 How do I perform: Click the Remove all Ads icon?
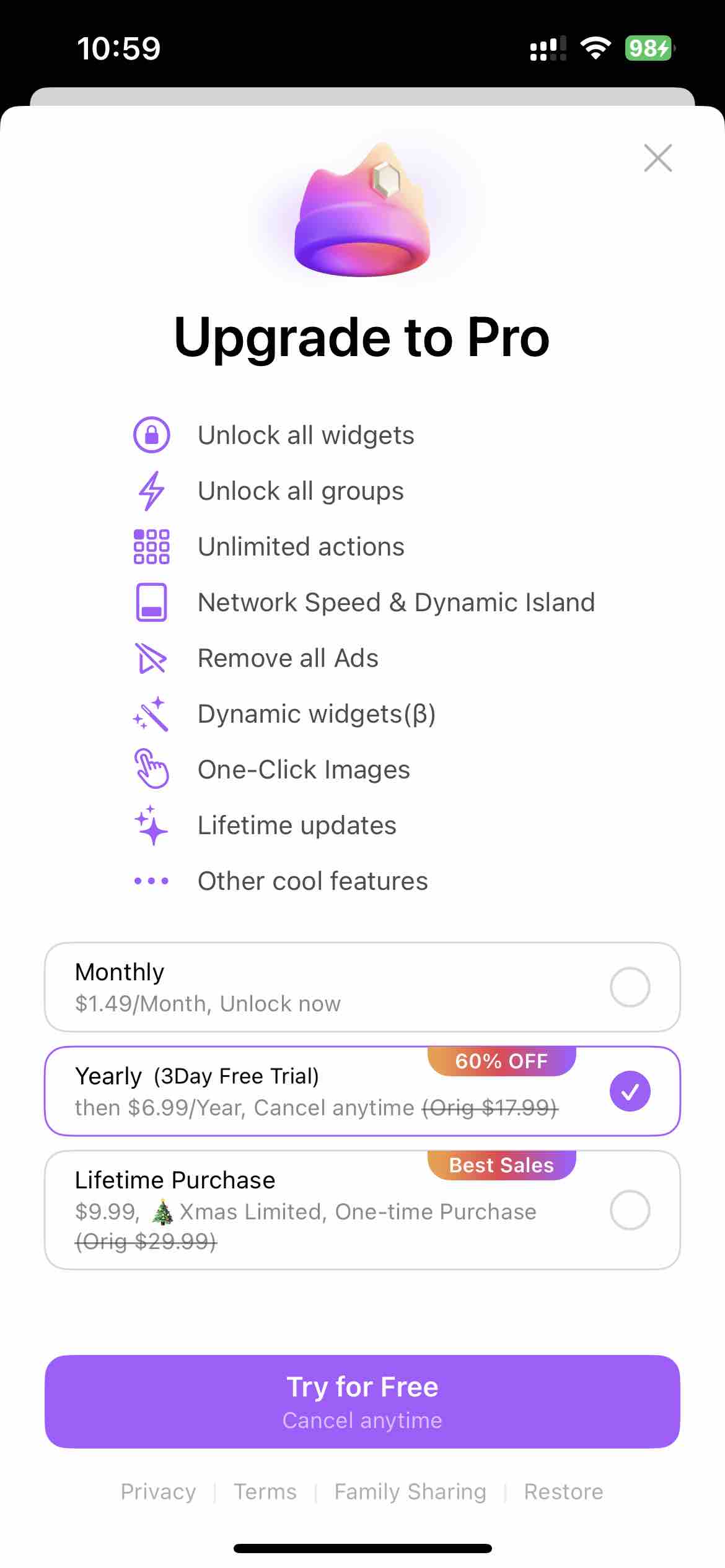tap(151, 657)
